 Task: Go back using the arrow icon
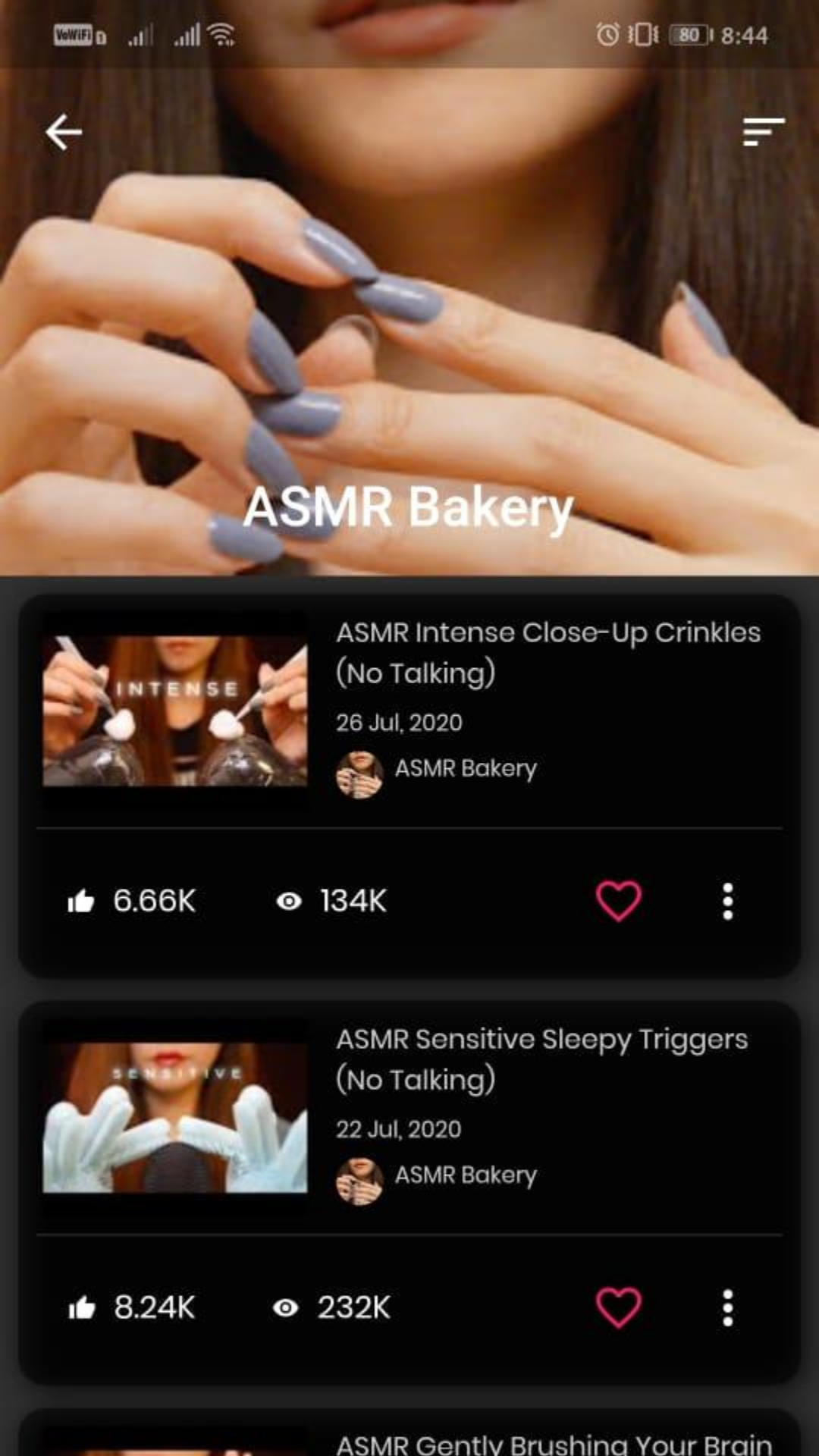point(64,133)
